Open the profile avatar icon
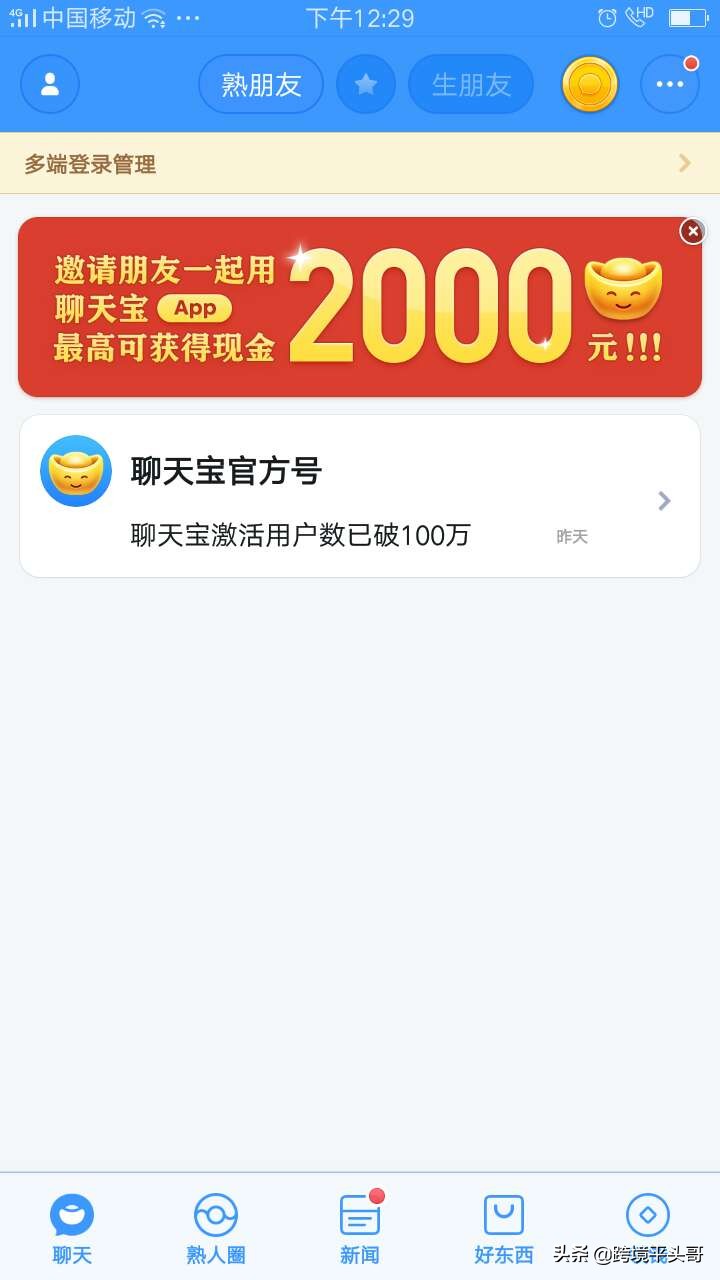Screen dimensions: 720x1280 pyautogui.click(x=50, y=84)
